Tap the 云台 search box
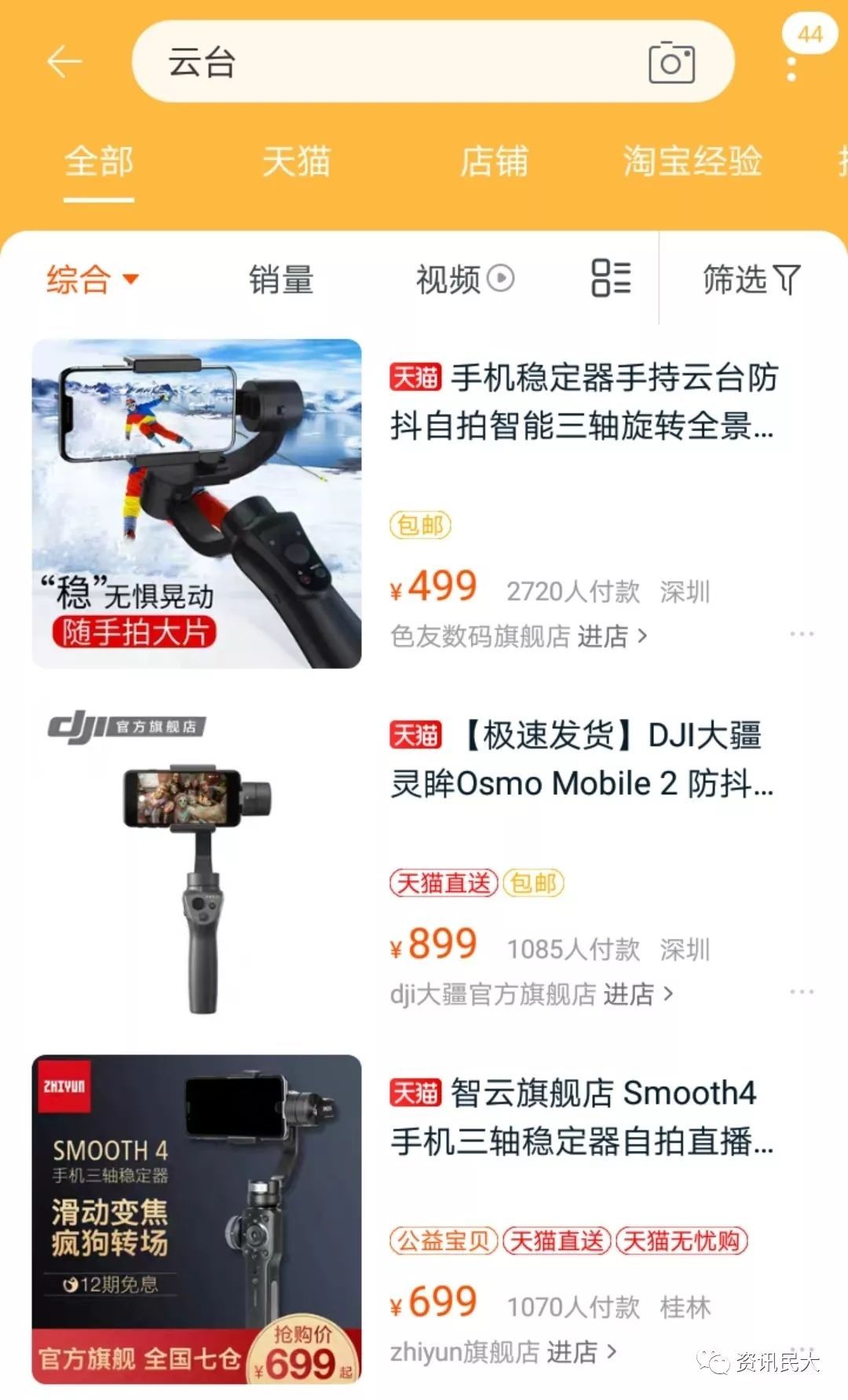848x1400 pixels. point(393,61)
